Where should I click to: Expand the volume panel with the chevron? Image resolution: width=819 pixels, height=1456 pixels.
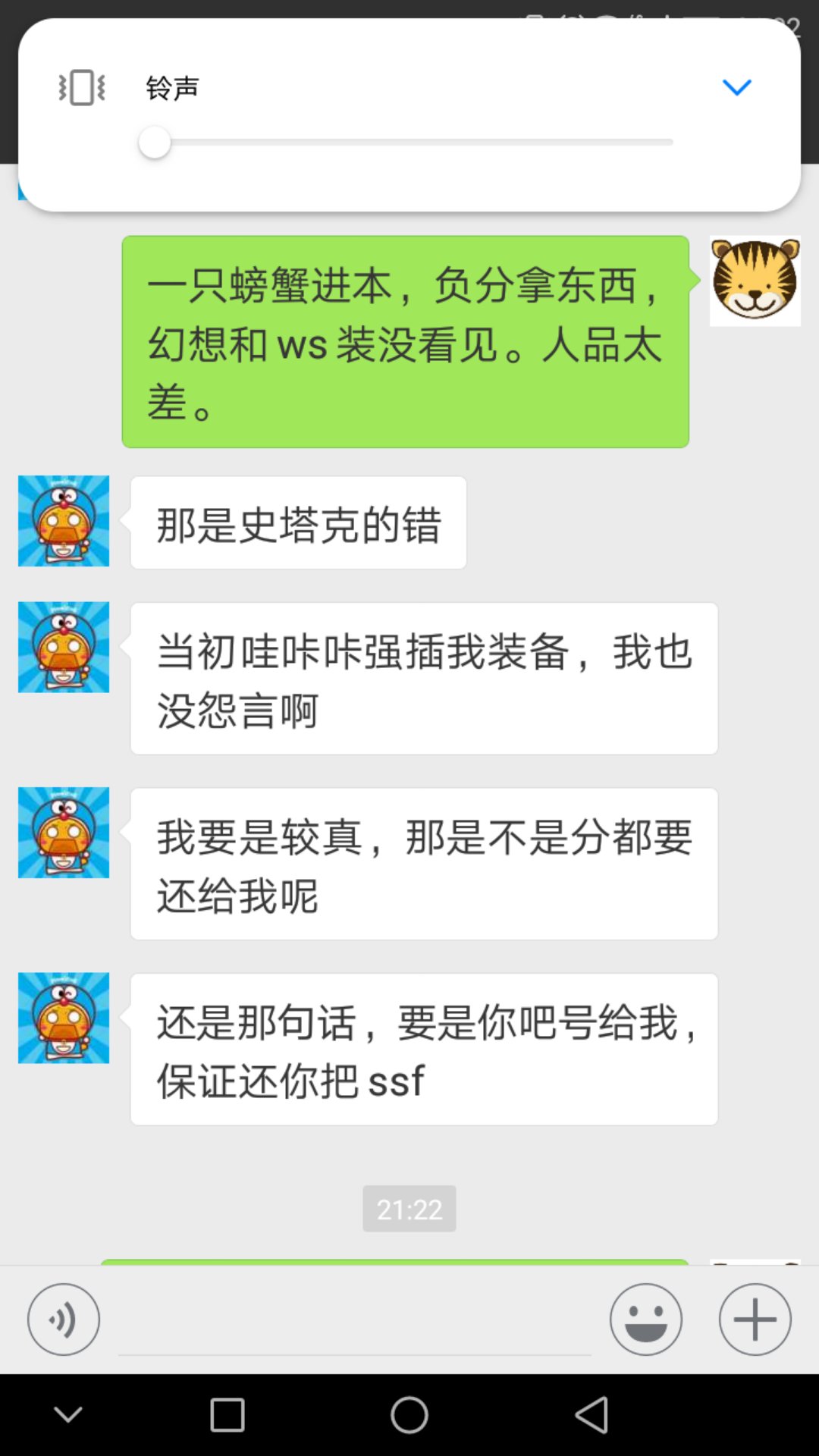736,87
